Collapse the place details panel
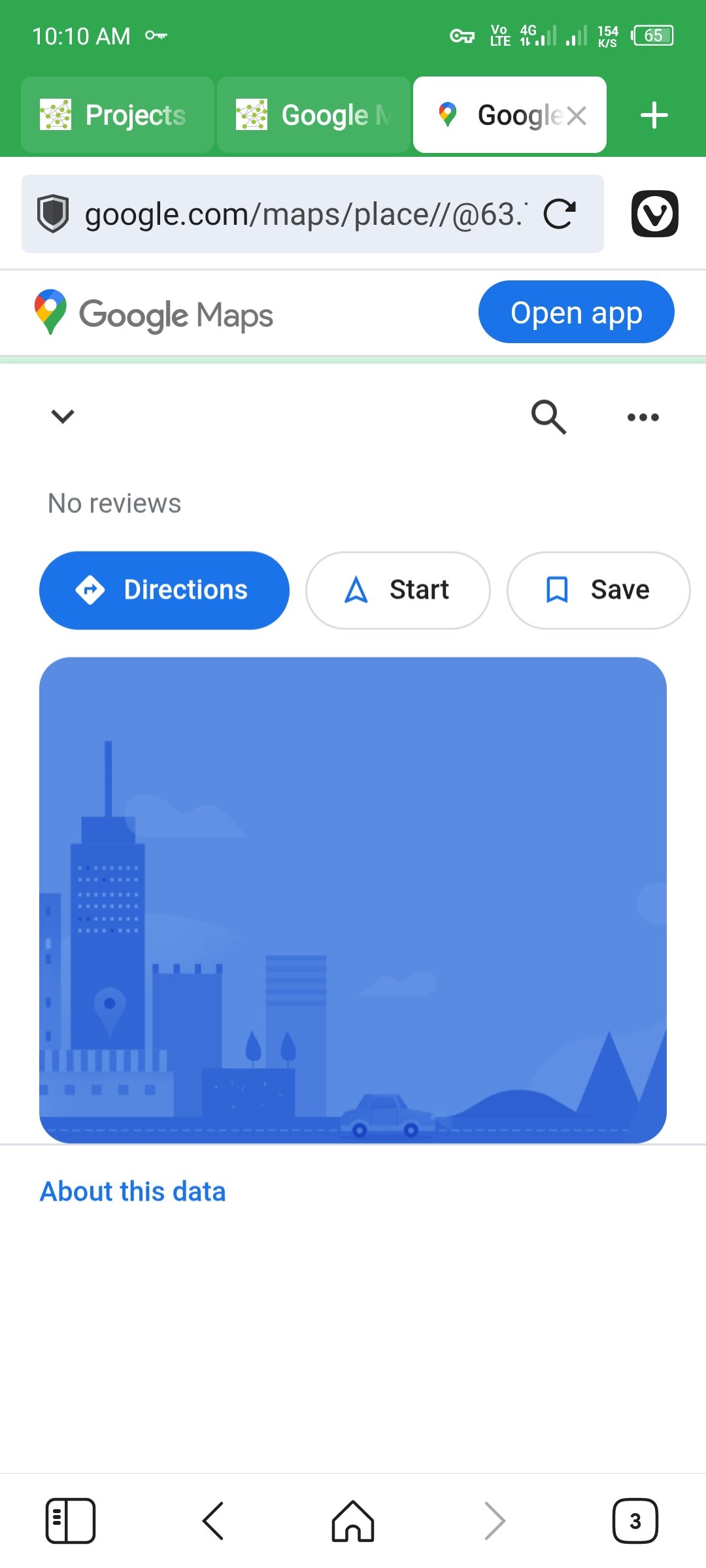 tap(63, 416)
